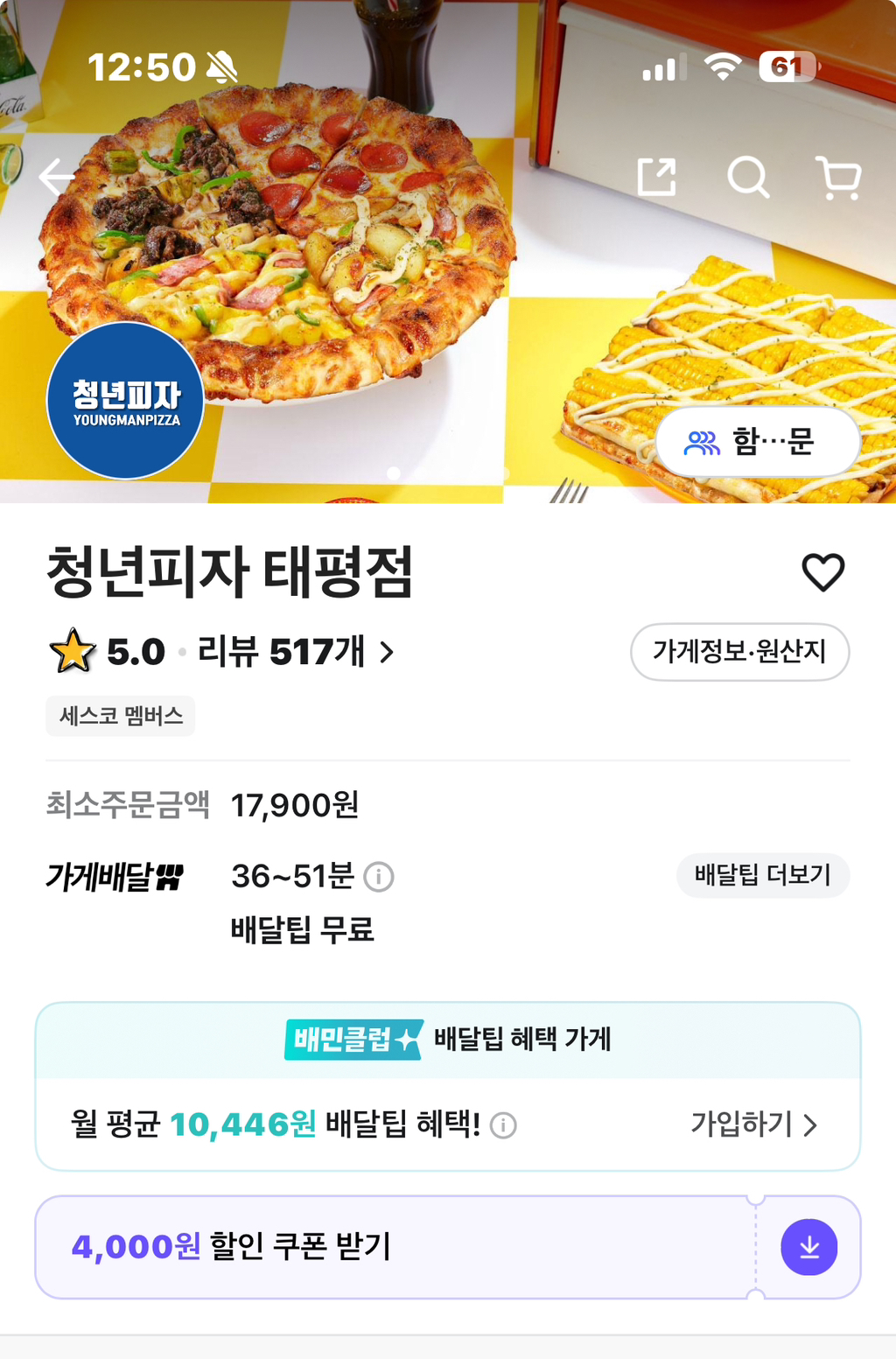Viewport: 896px width, 1359px height.
Task: Tap 배달팁 더보기 chip
Action: click(x=762, y=875)
